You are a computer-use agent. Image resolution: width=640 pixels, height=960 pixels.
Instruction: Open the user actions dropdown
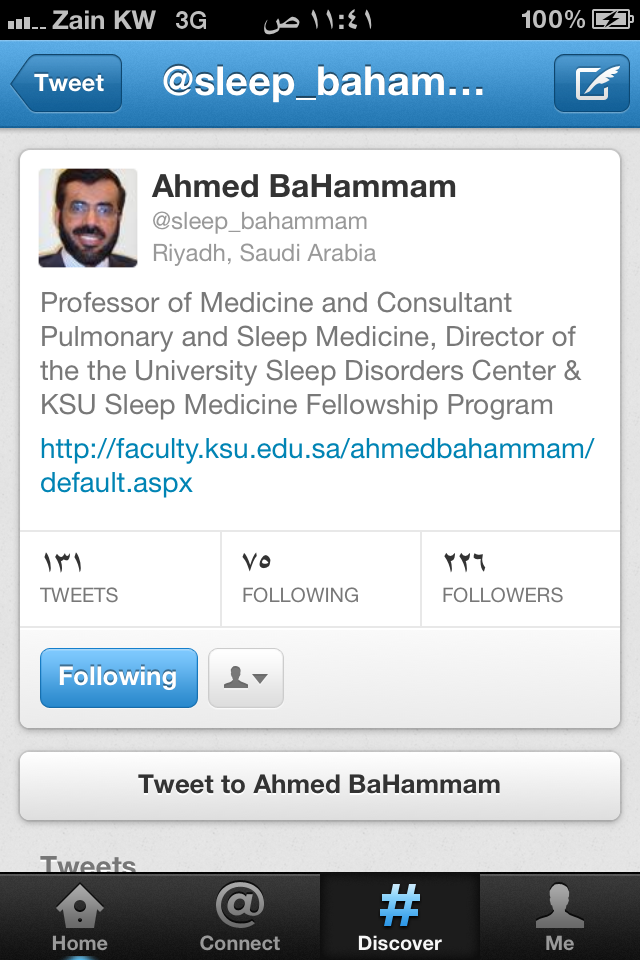[246, 678]
